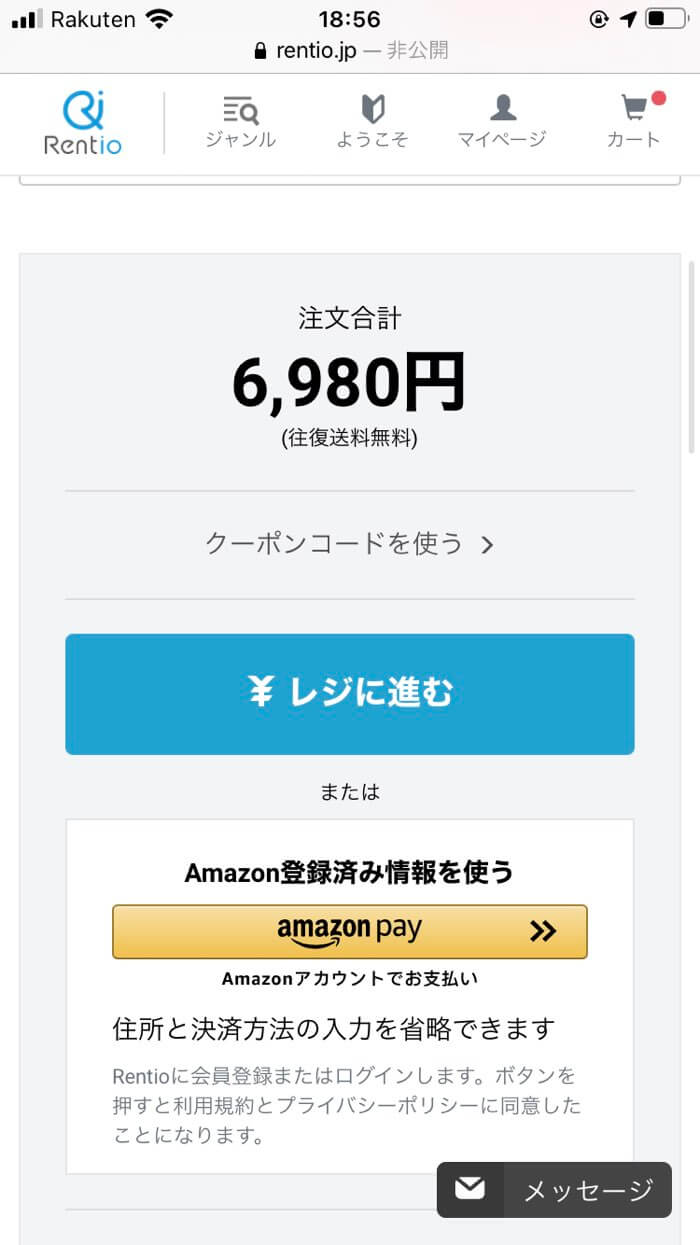Image resolution: width=700 pixels, height=1245 pixels.
Task: Tap the レジに進む checkout button
Action: pos(350,694)
